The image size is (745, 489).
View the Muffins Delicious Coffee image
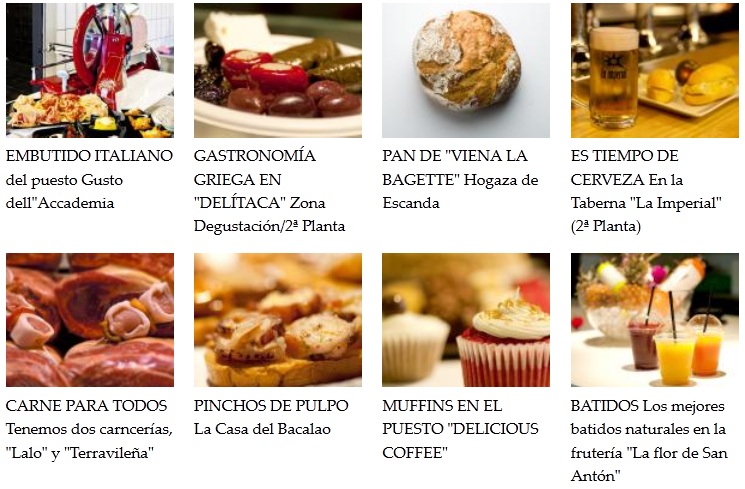(x=466, y=320)
